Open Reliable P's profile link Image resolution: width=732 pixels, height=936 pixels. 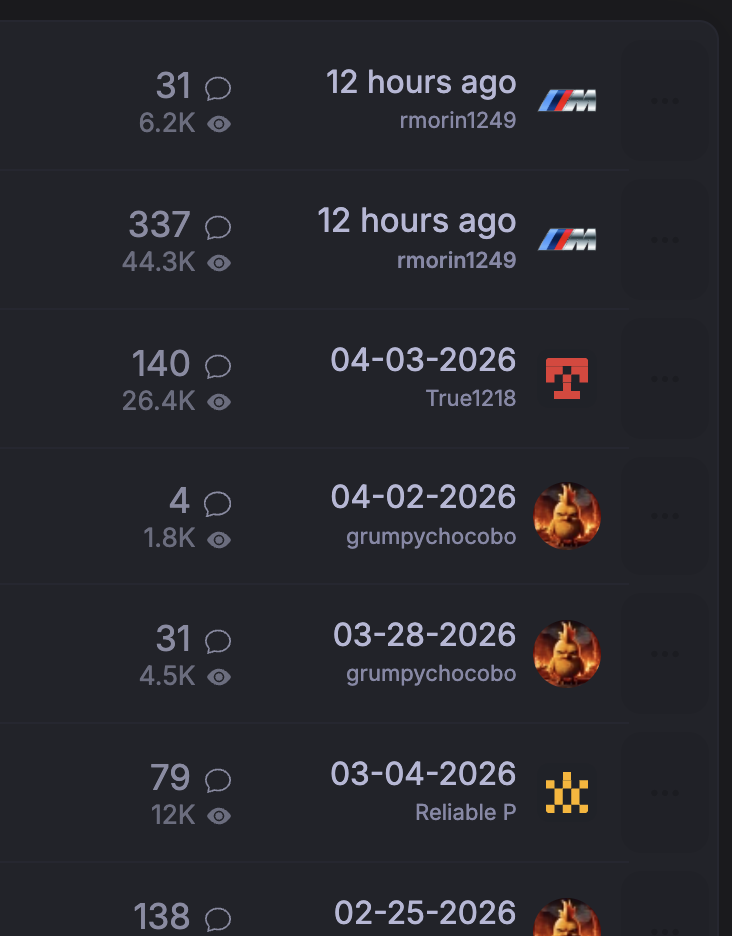point(465,813)
